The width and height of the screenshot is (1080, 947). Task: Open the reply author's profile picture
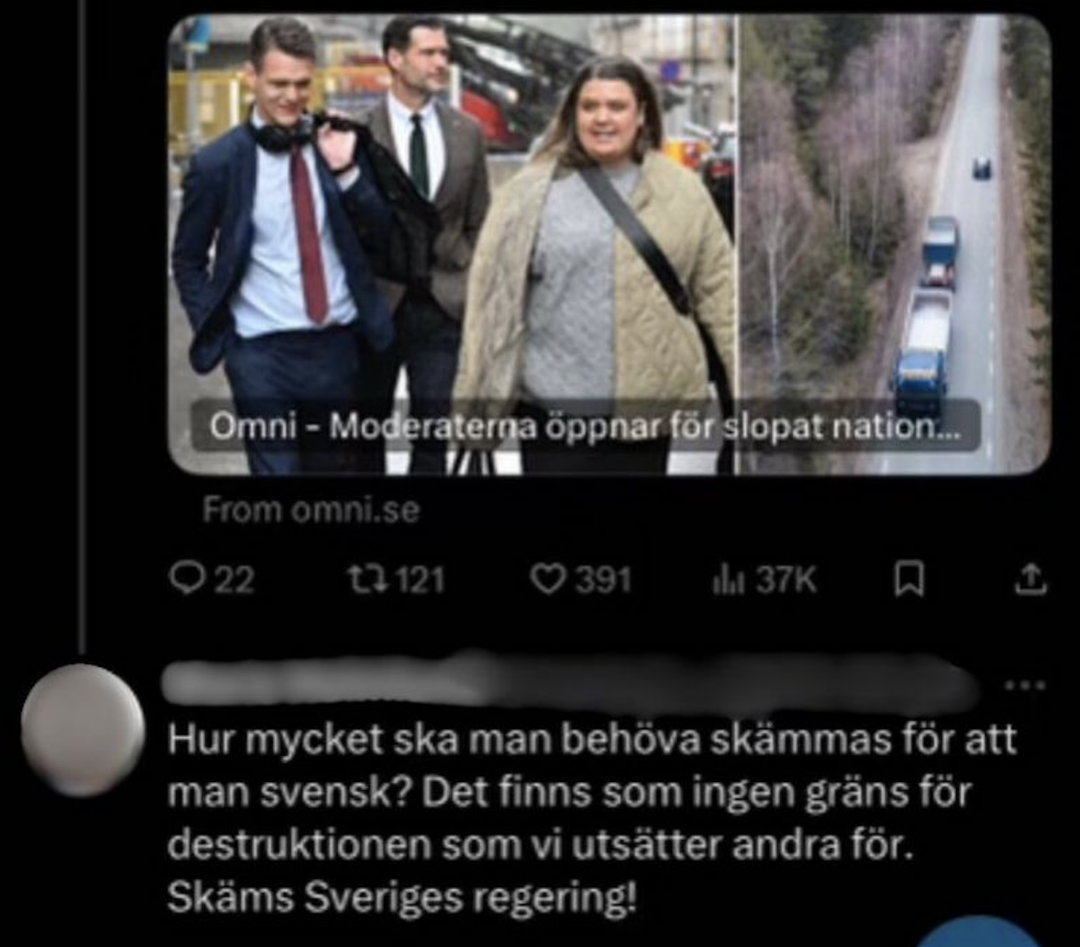point(83,729)
